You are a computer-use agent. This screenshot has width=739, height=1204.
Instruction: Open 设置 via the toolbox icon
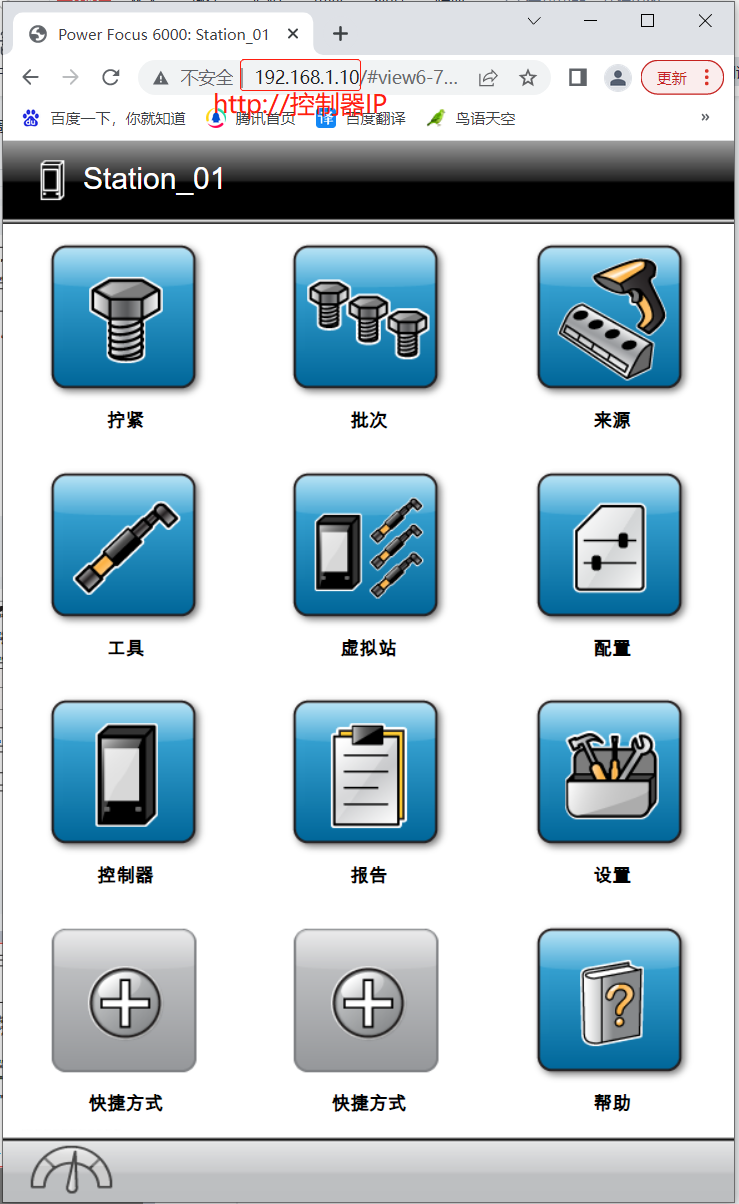pos(611,772)
